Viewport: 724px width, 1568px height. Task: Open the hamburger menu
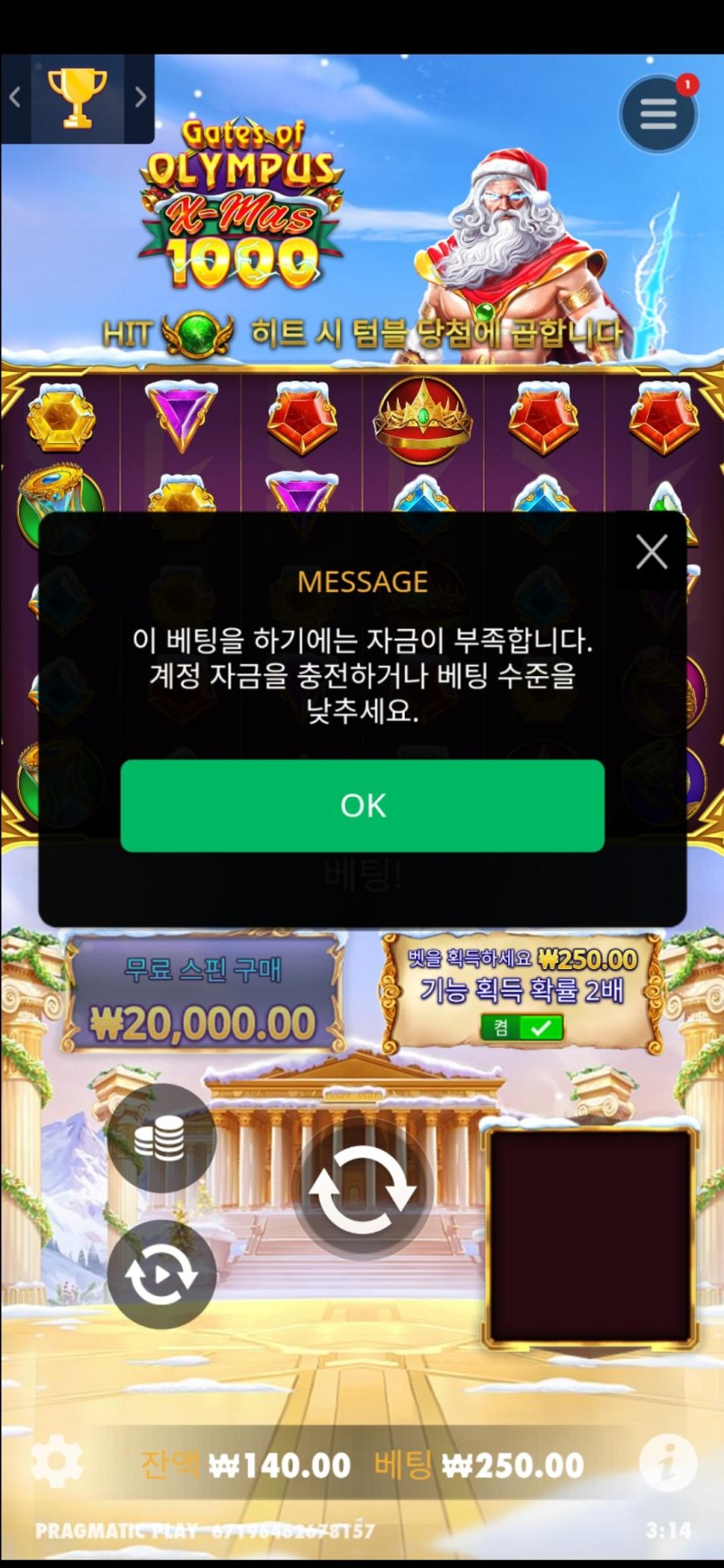click(658, 114)
